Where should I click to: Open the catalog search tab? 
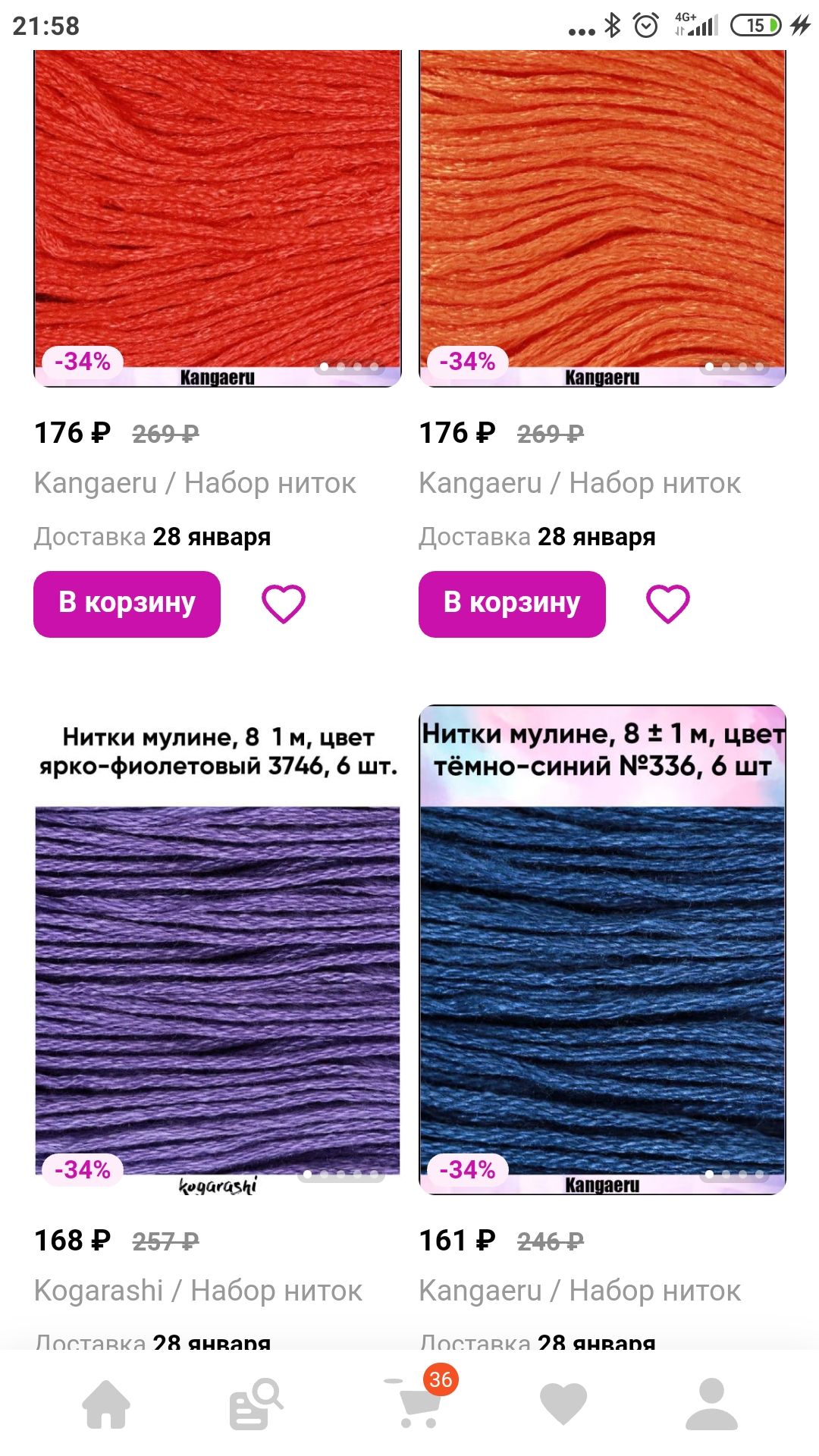click(256, 1404)
